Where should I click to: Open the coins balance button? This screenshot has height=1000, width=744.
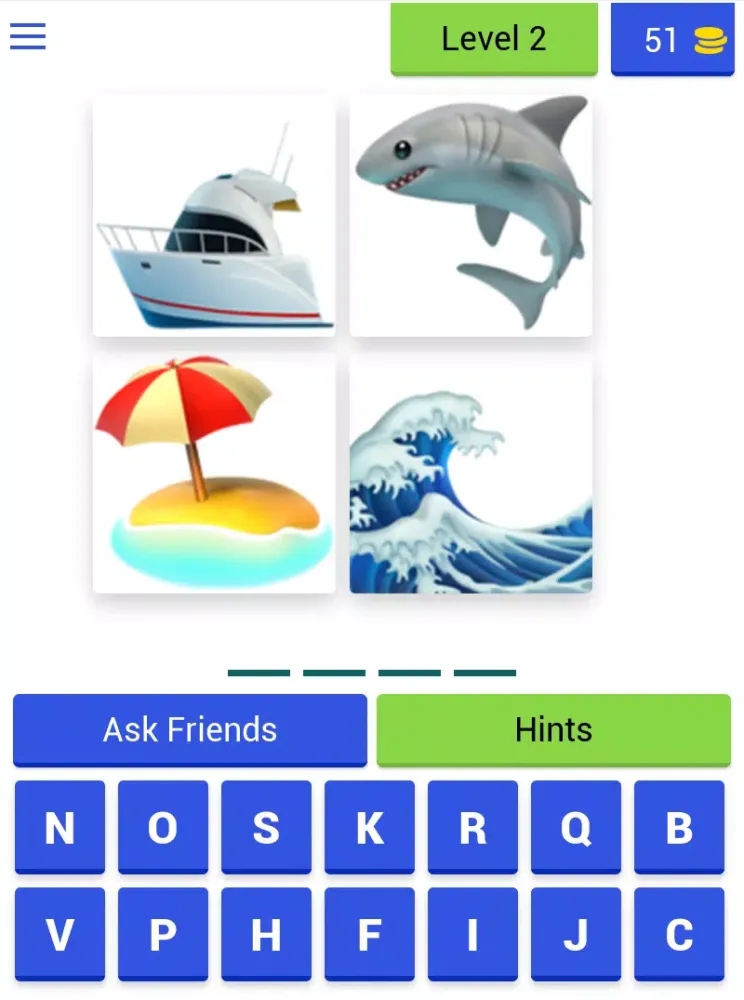click(672, 40)
